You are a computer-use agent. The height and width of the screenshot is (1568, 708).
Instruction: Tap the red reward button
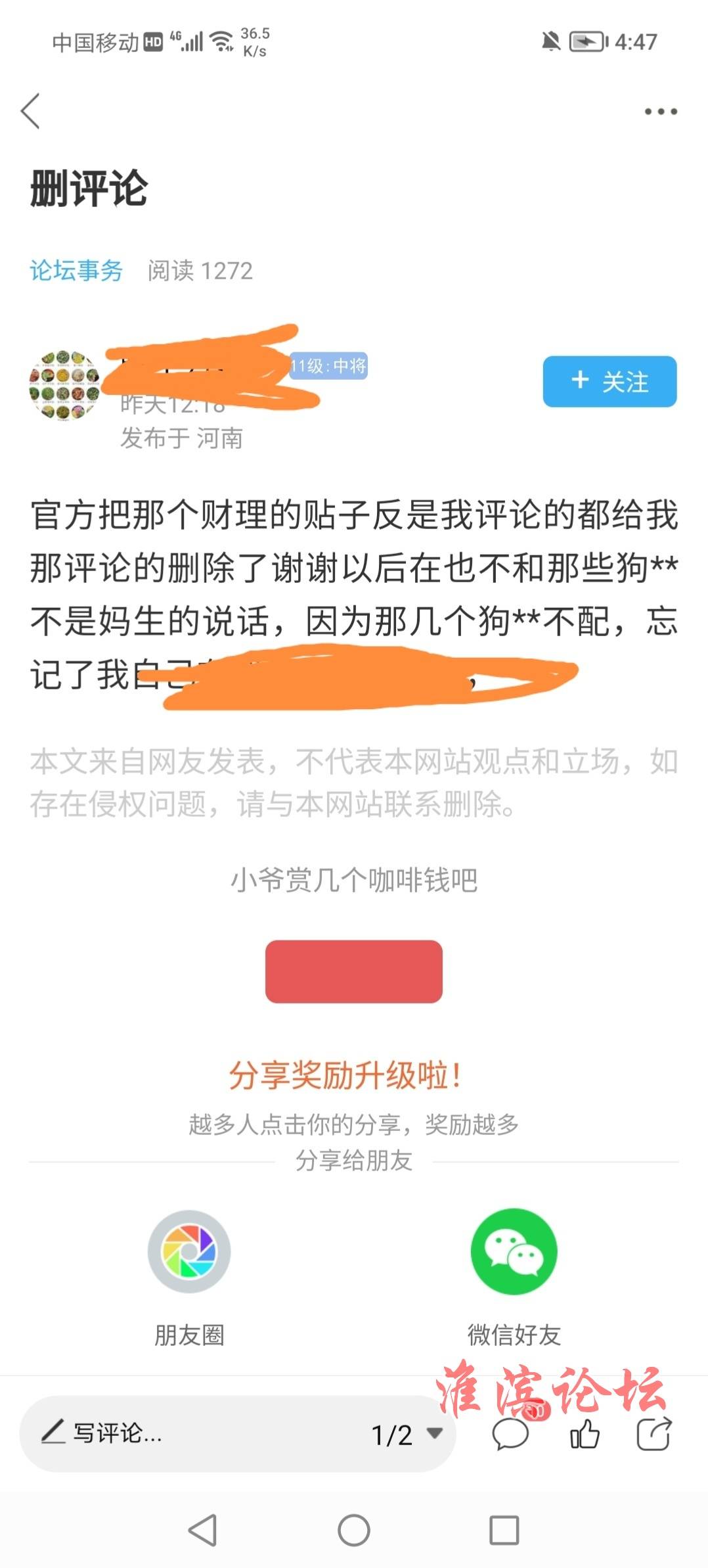(x=353, y=971)
